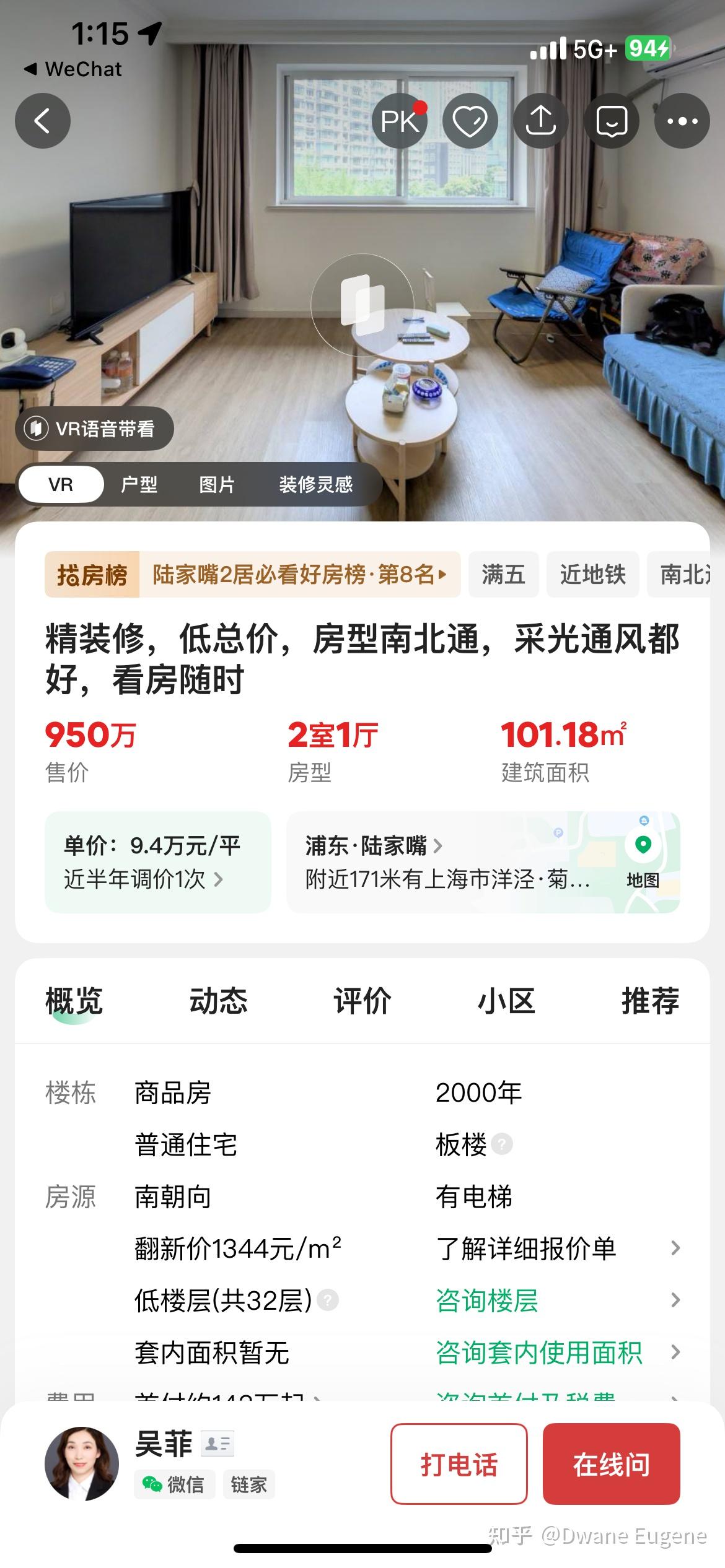Image resolution: width=725 pixels, height=1568 pixels.
Task: Go back using the top-left arrow
Action: [42, 121]
